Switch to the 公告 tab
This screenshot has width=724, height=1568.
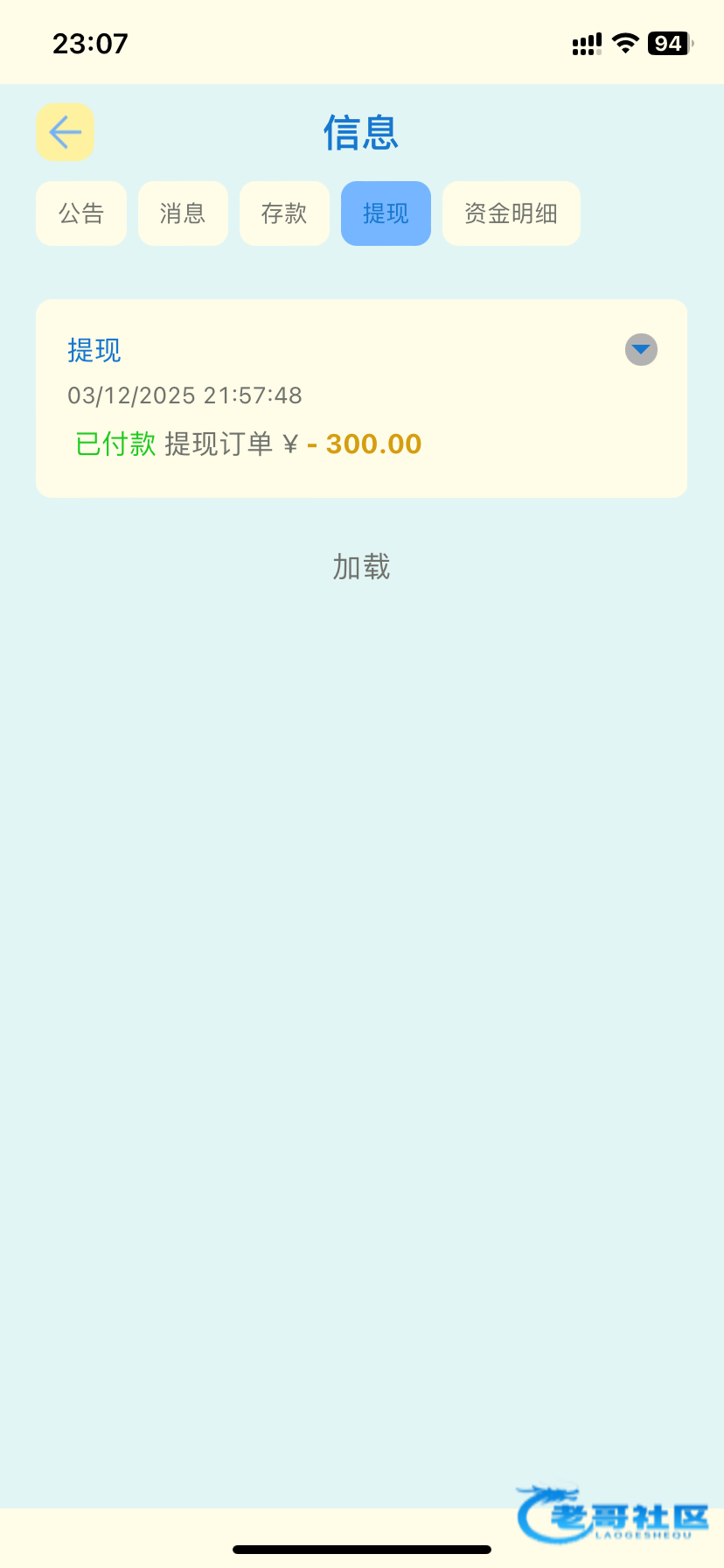pos(81,213)
